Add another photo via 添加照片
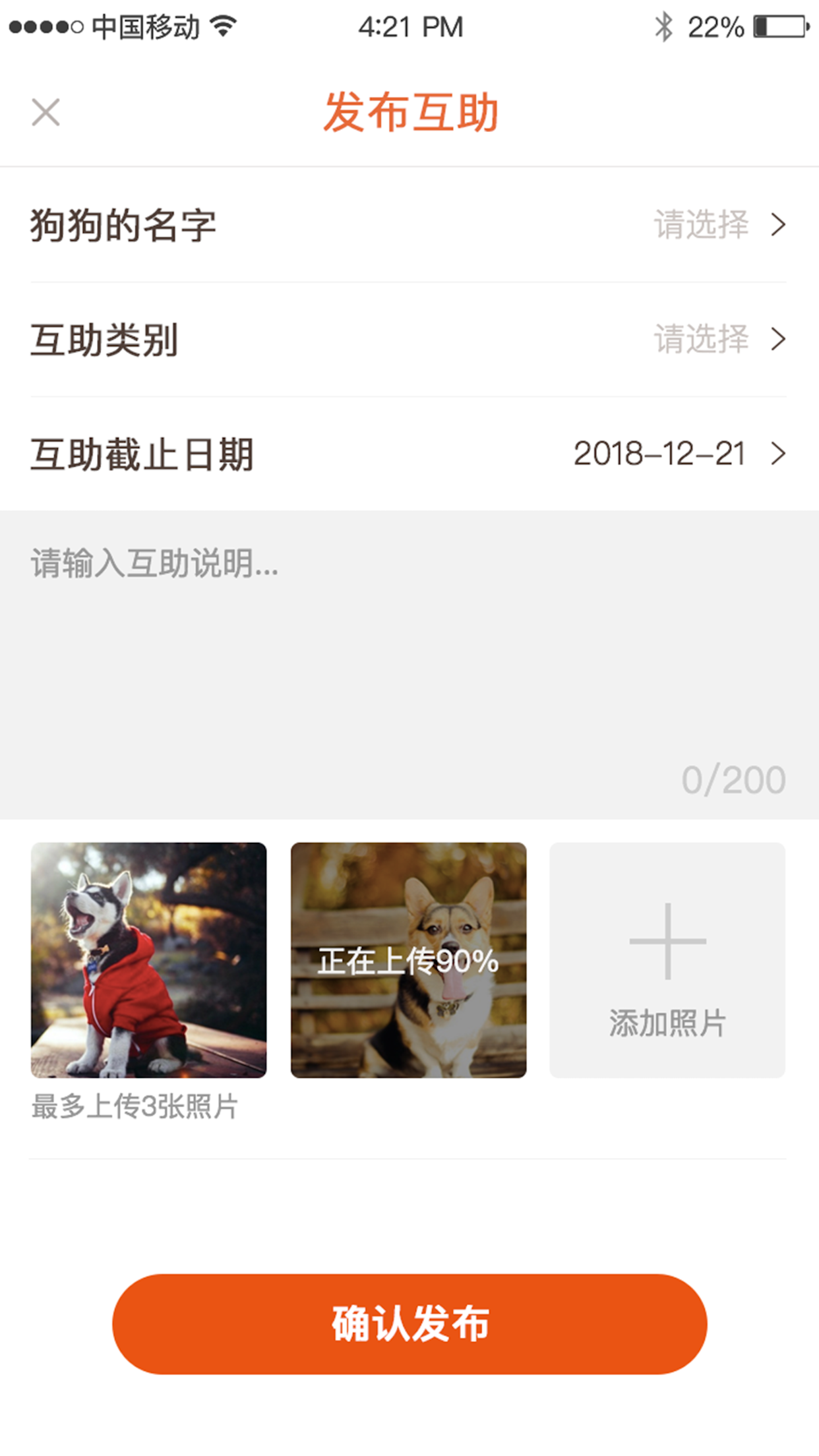This screenshot has width=819, height=1456. click(667, 960)
